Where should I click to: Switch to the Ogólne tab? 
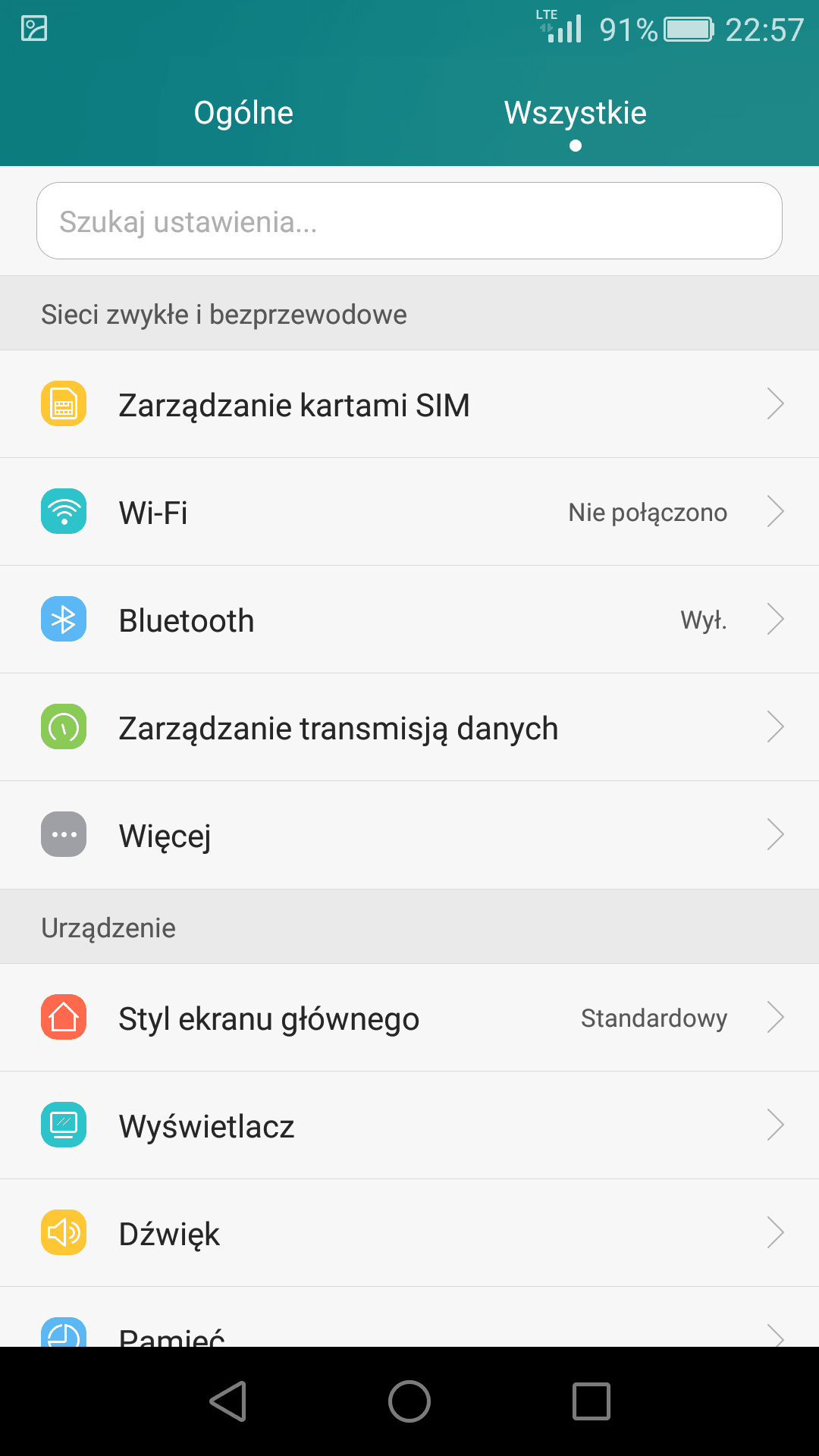click(x=243, y=114)
